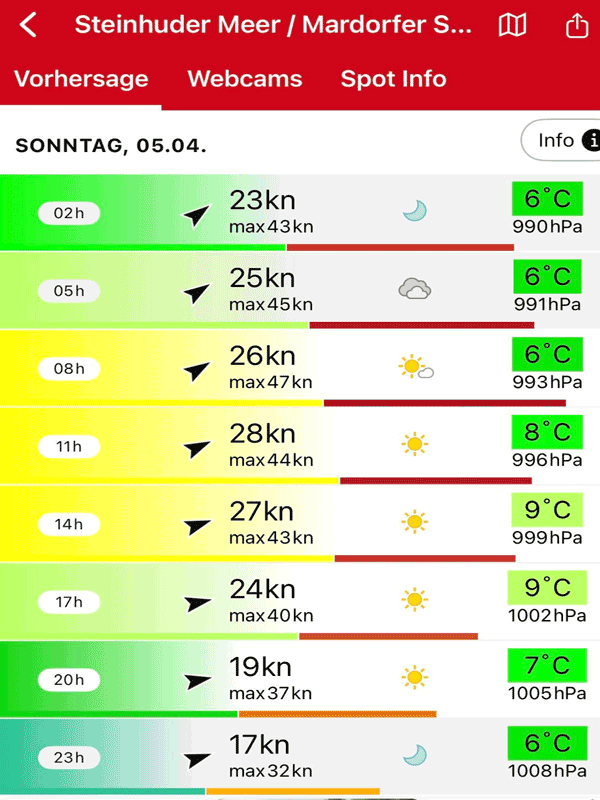Go back using the arrow icon
Viewport: 600px width, 800px height.
pos(28,25)
